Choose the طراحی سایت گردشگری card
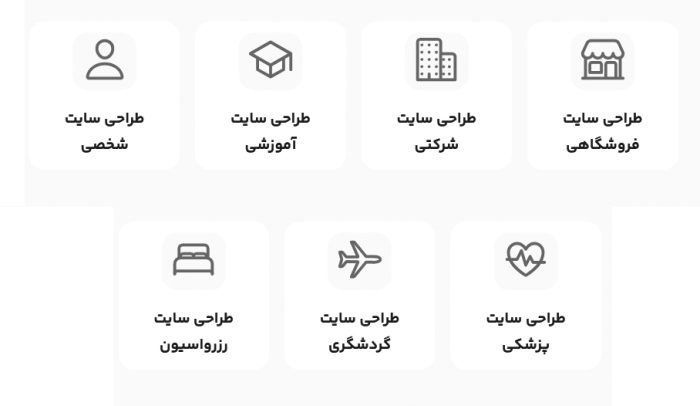 click(359, 296)
